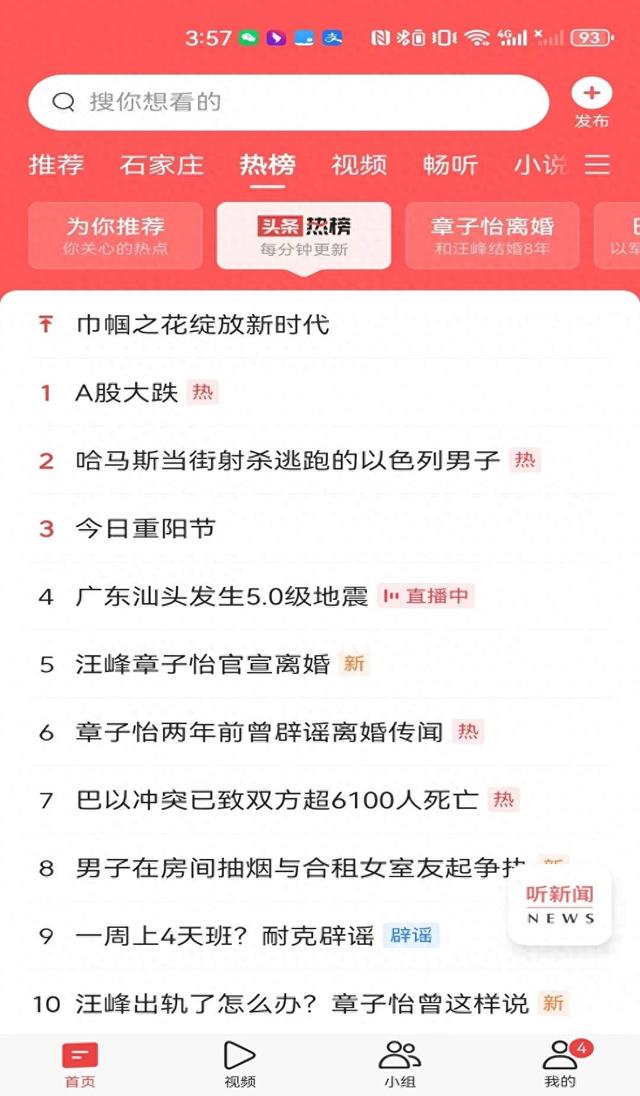Image resolution: width=640 pixels, height=1096 pixels.
Task: Switch to the 石家庄 tab
Action: (x=161, y=165)
